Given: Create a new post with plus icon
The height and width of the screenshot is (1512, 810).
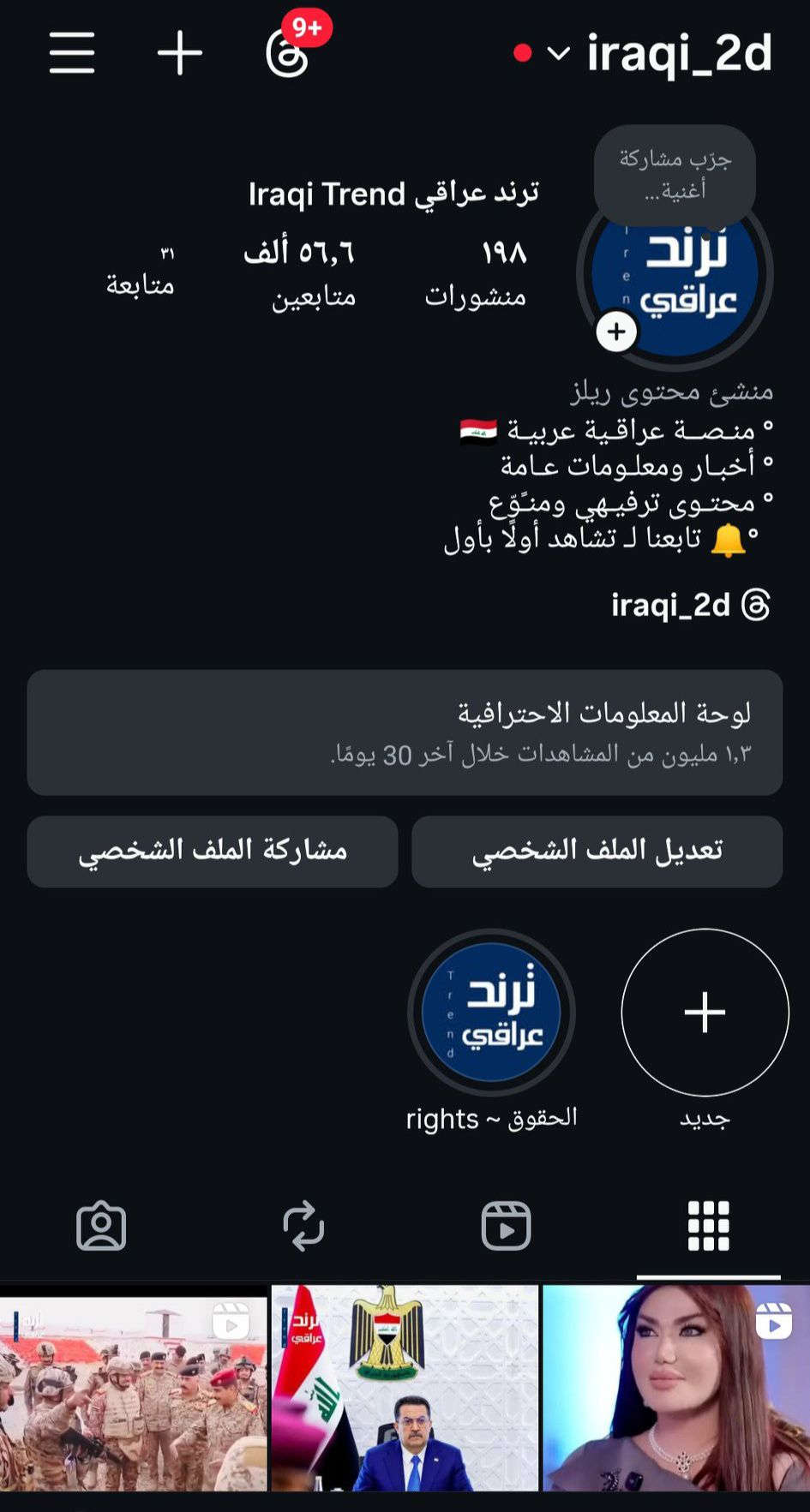Looking at the screenshot, I should pos(180,53).
